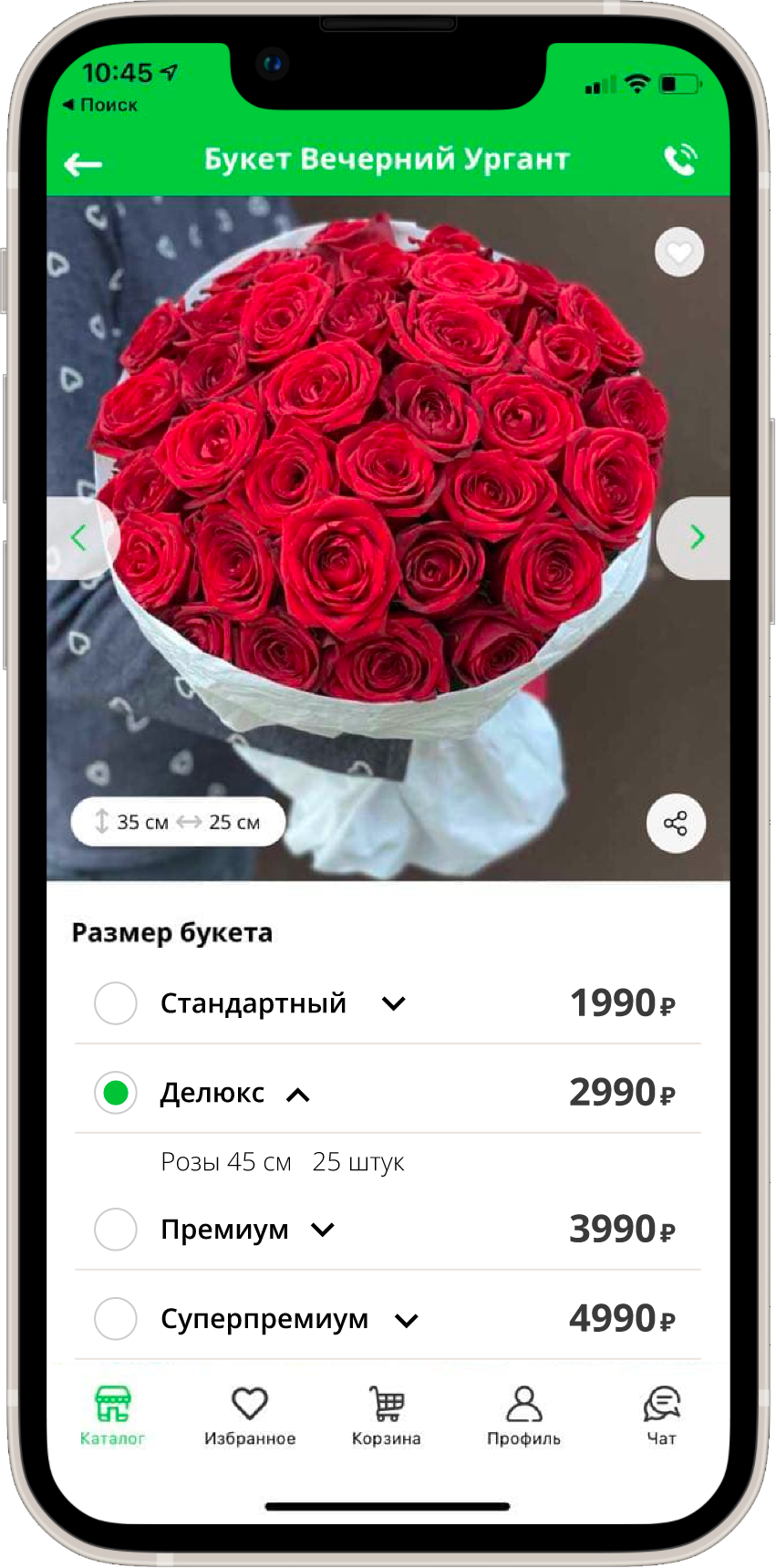Go back using the header arrow

(x=83, y=164)
